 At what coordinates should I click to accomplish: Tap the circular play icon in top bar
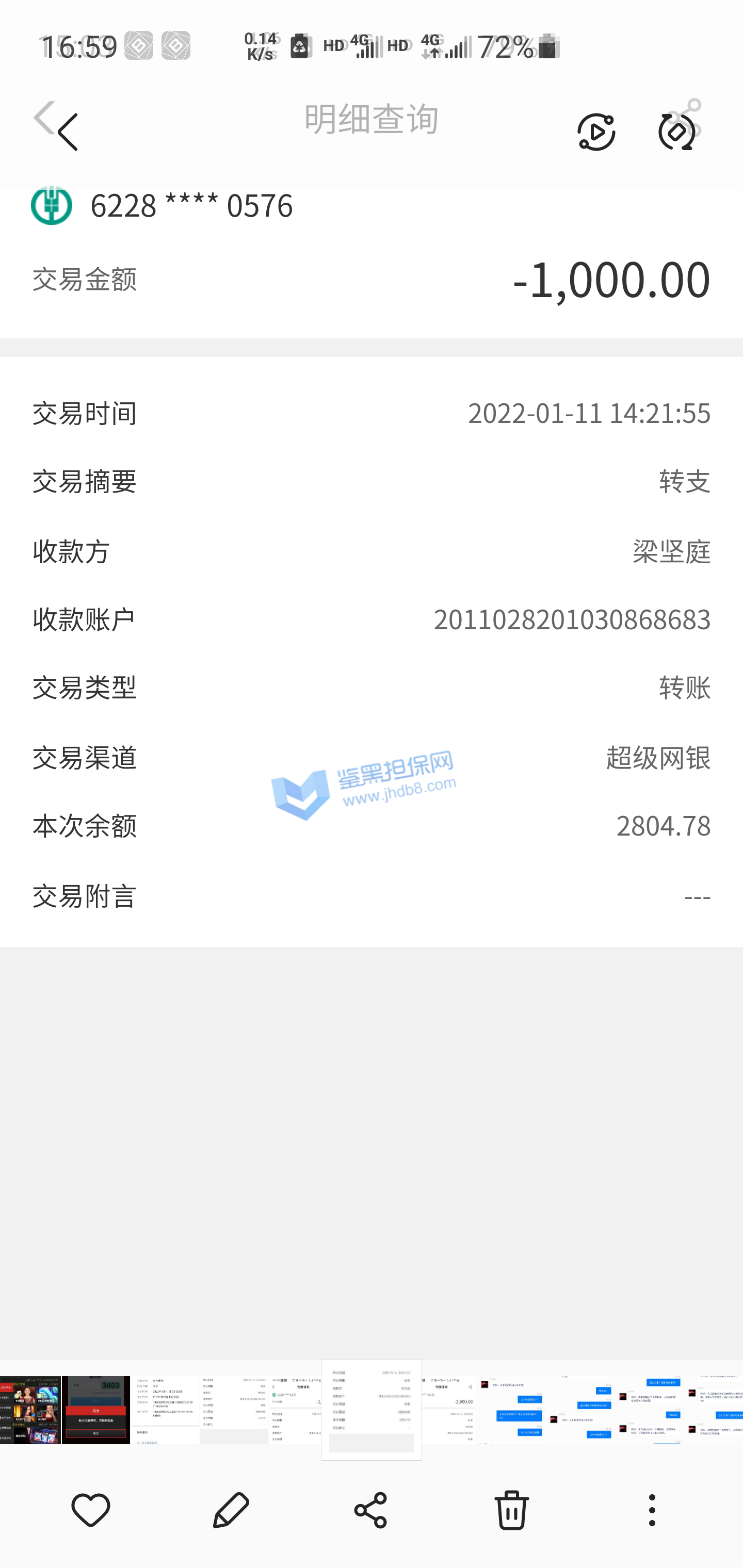pos(595,132)
